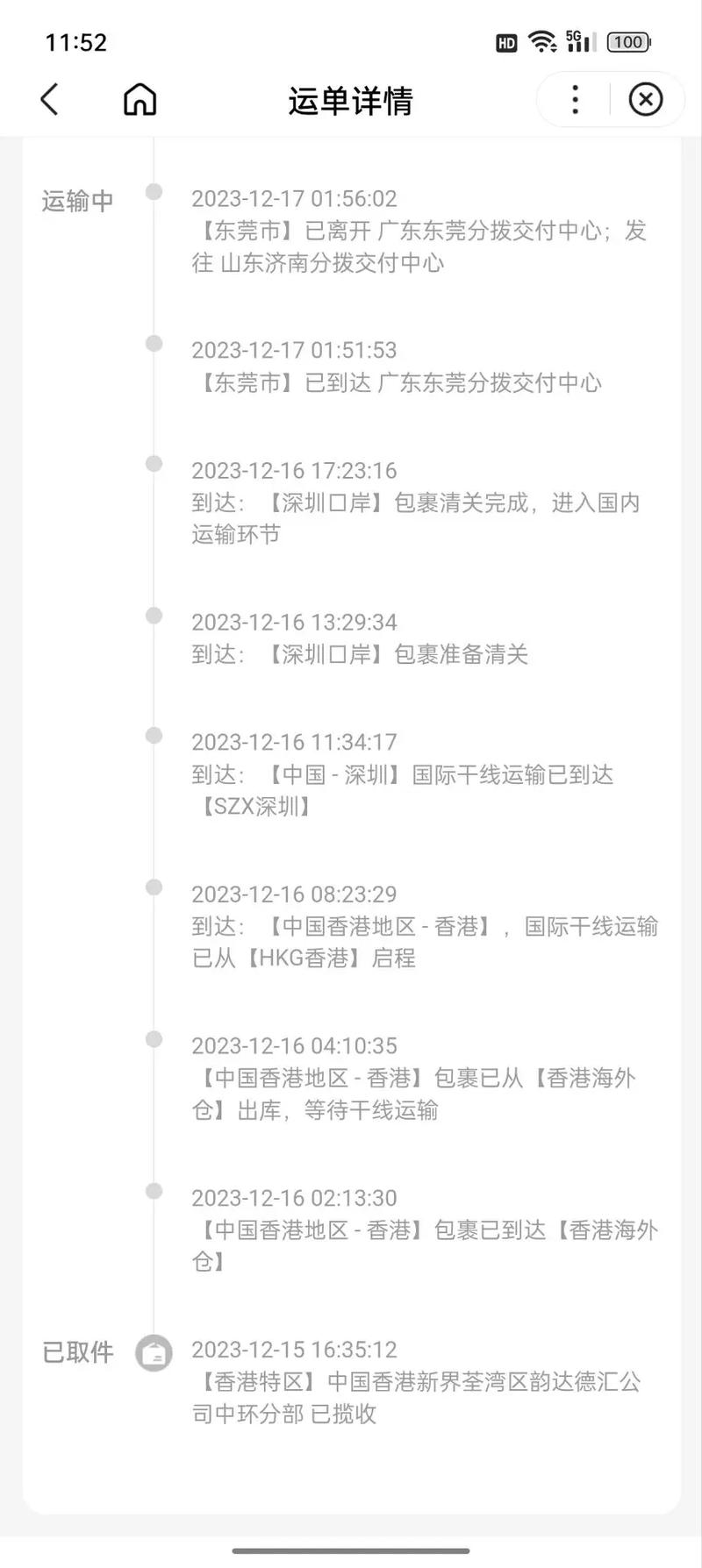Close the mini program with the X button
The image size is (702, 1568).
click(x=646, y=99)
